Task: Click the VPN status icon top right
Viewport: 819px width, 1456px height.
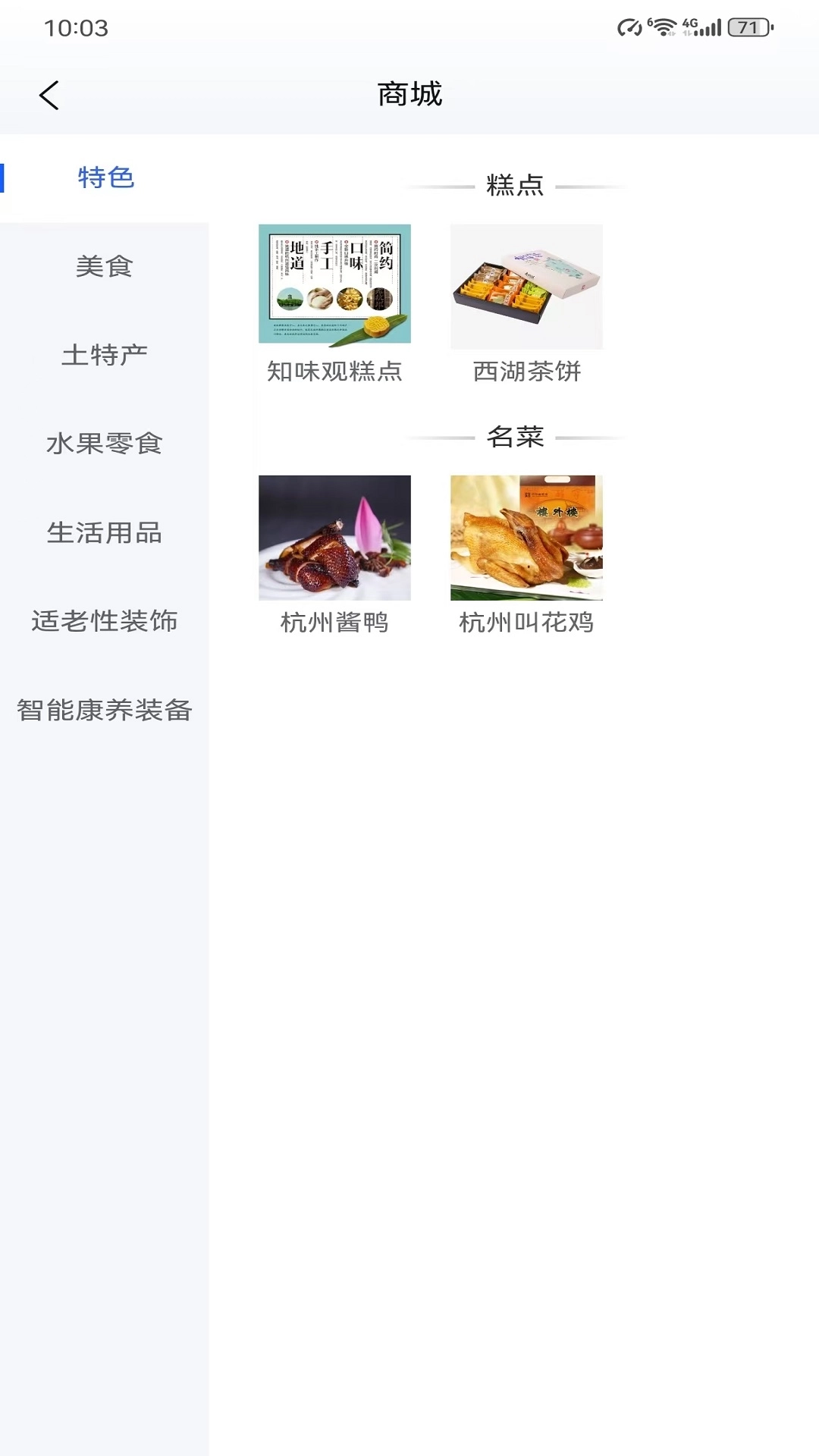Action: pyautogui.click(x=629, y=27)
